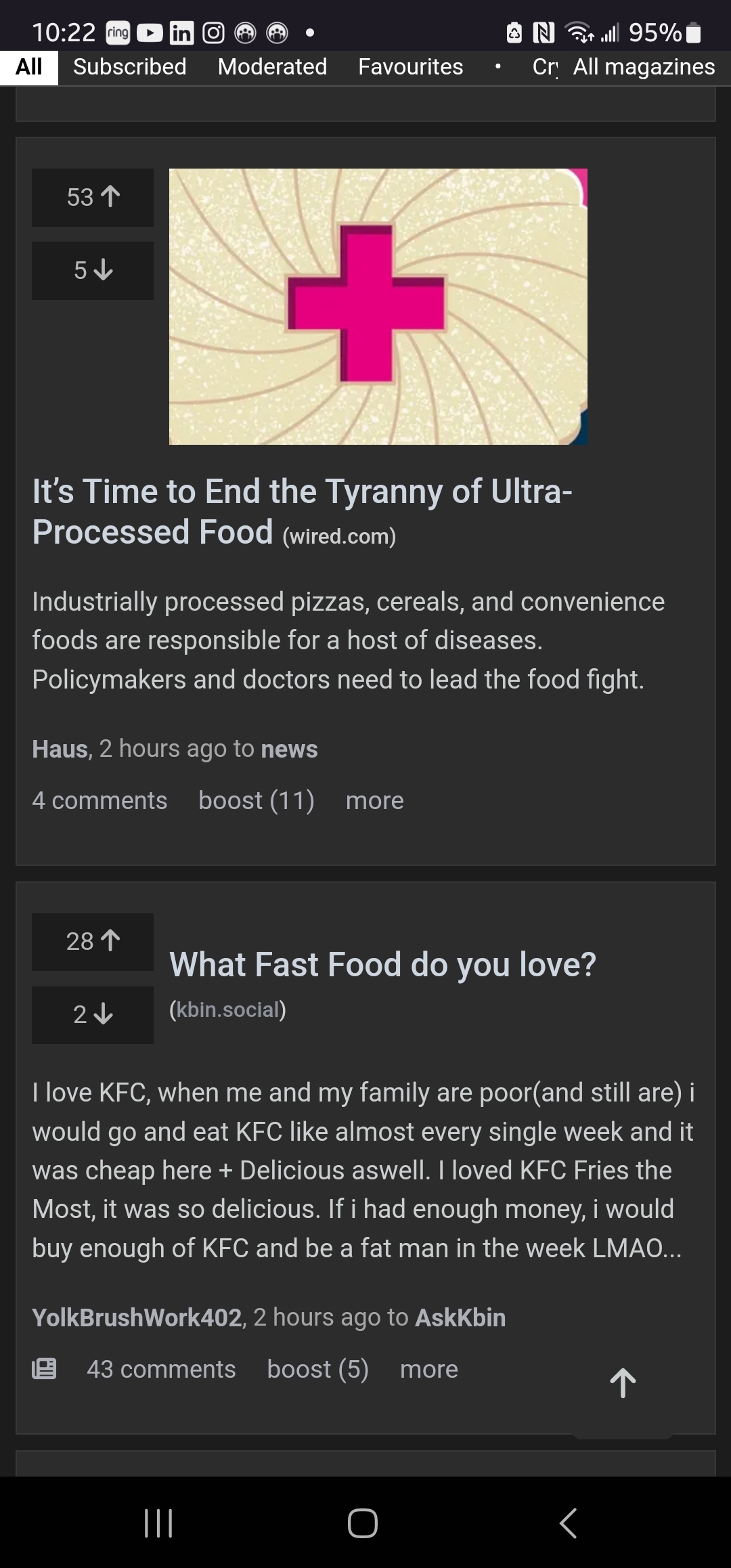
Task: Open 43 comments on the Fast Food post
Action: pyautogui.click(x=161, y=1369)
